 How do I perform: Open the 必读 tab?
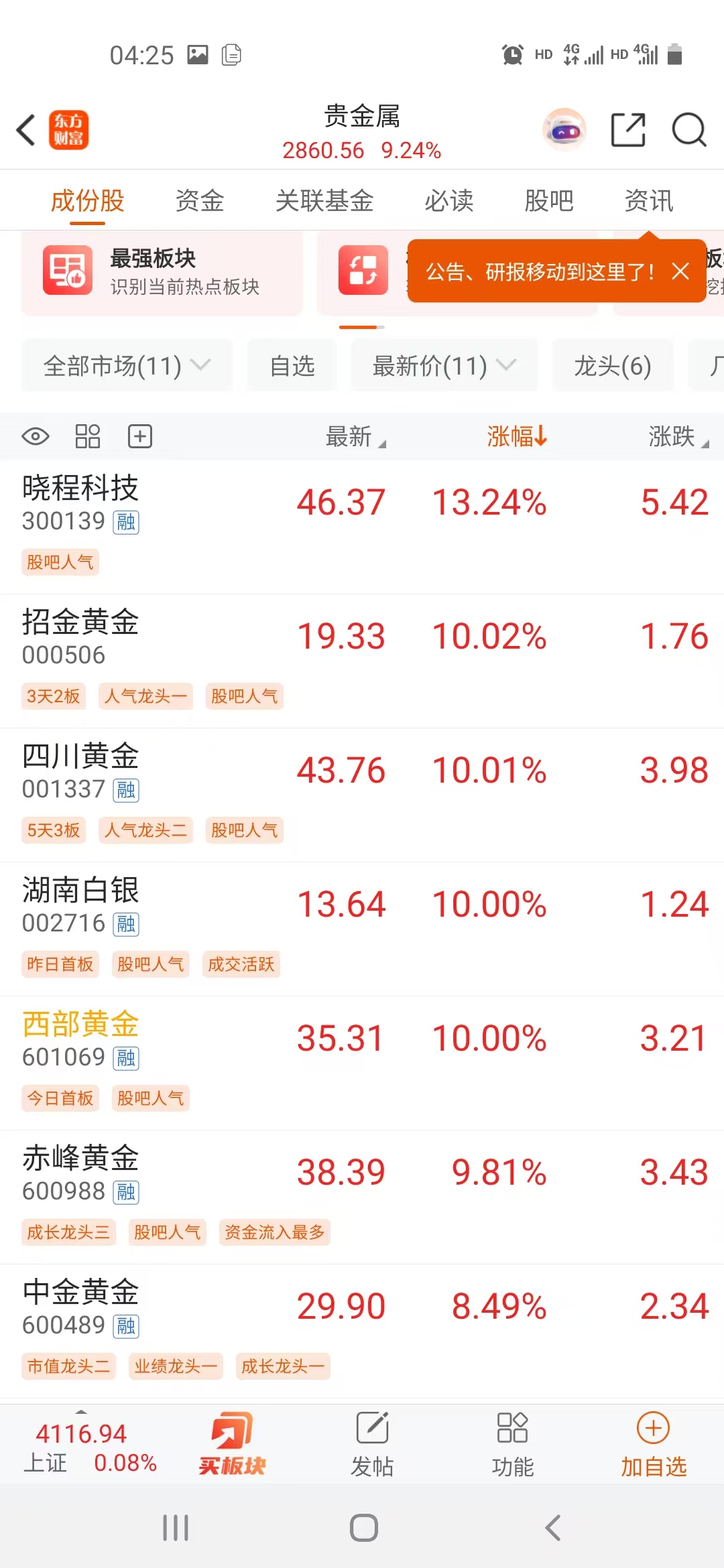click(448, 200)
